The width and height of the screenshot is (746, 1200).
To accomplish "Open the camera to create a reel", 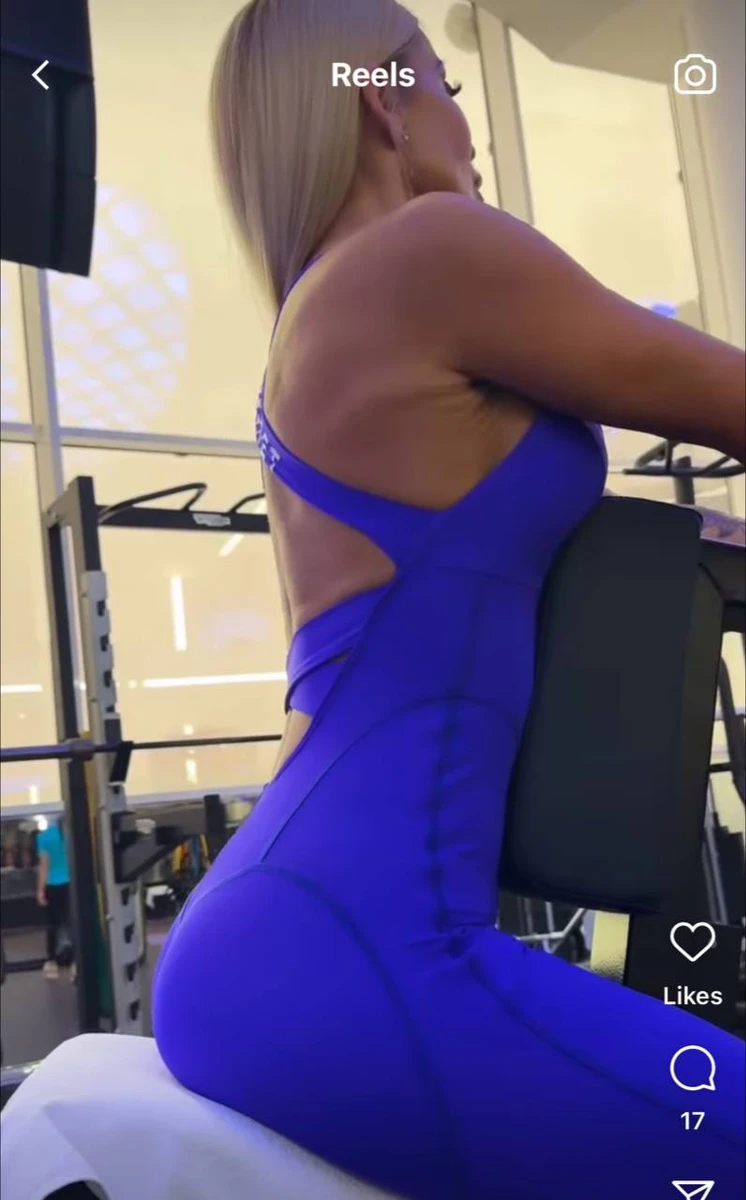I will pos(695,75).
